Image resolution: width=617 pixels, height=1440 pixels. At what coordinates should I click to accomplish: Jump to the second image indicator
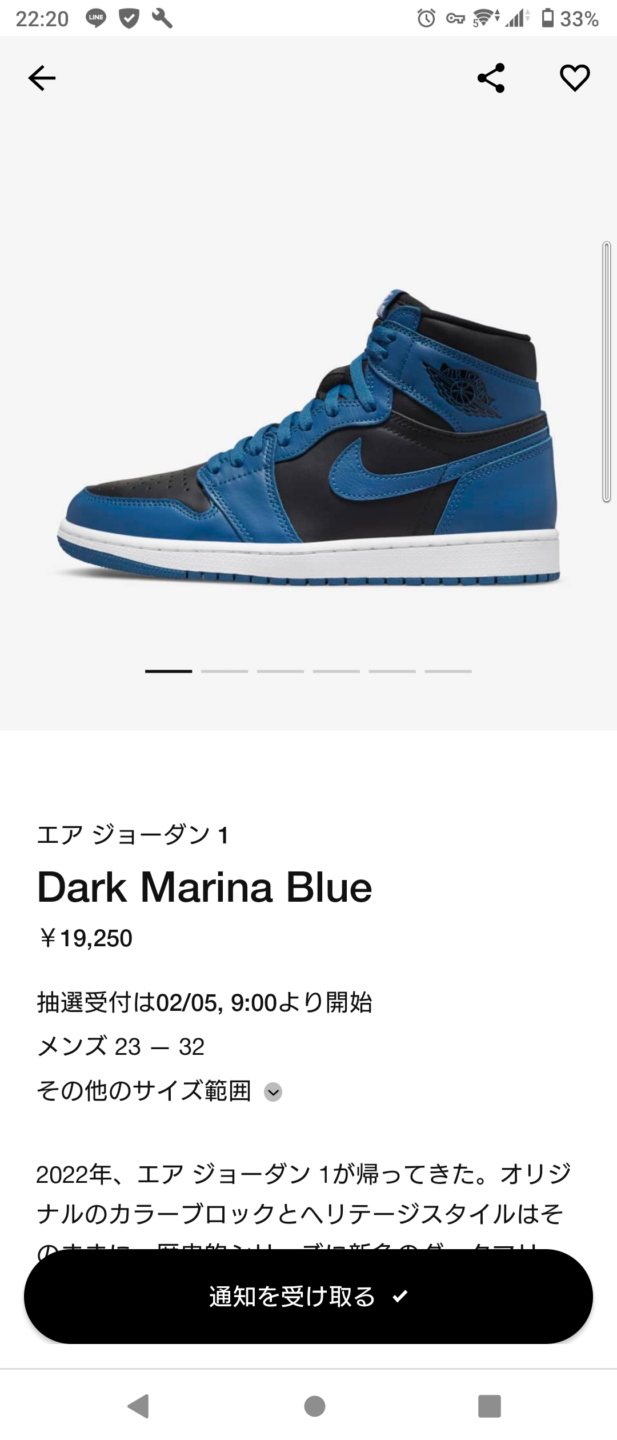coord(224,671)
